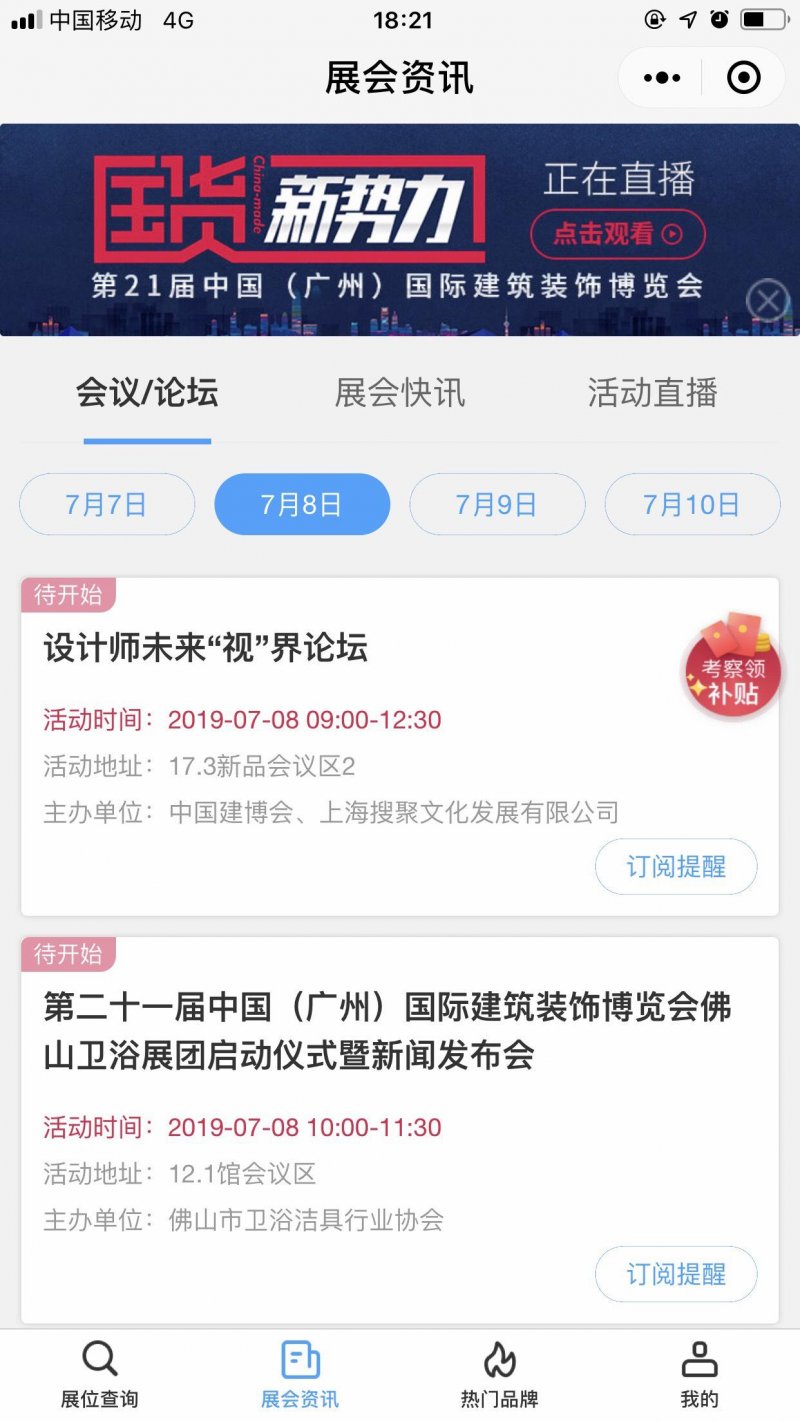Select the 会议/论坛 tab
Screen dimensions: 800x1422
tap(147, 392)
